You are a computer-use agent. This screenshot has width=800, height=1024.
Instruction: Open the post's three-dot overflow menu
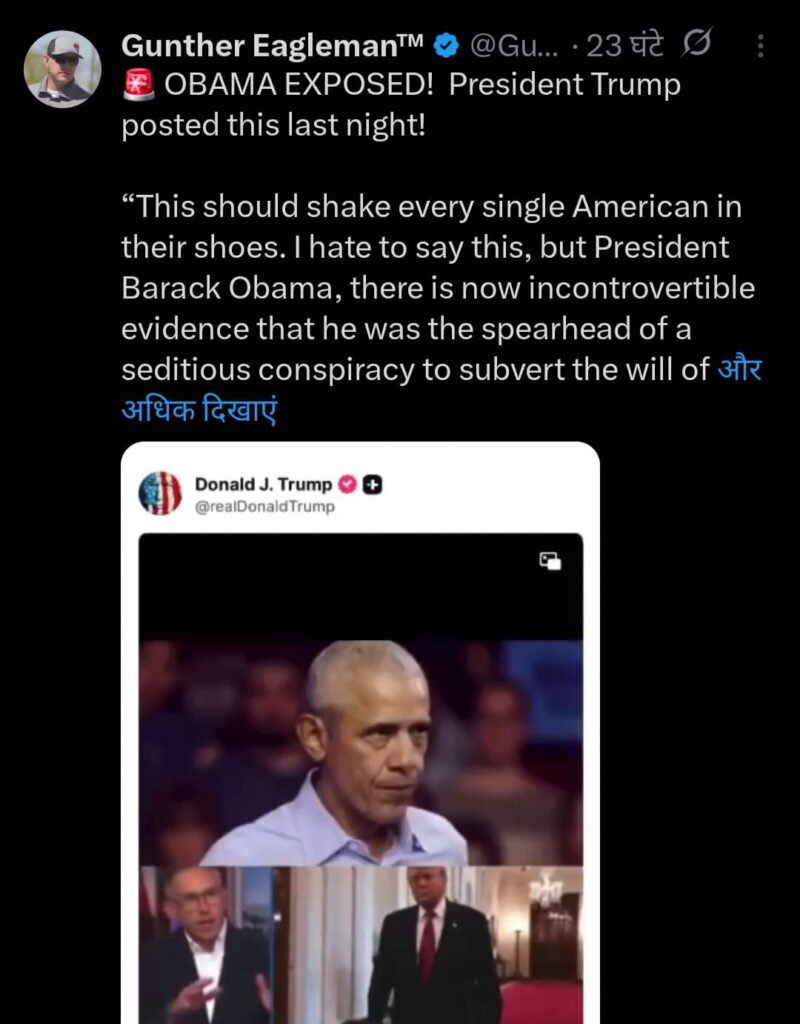click(760, 46)
